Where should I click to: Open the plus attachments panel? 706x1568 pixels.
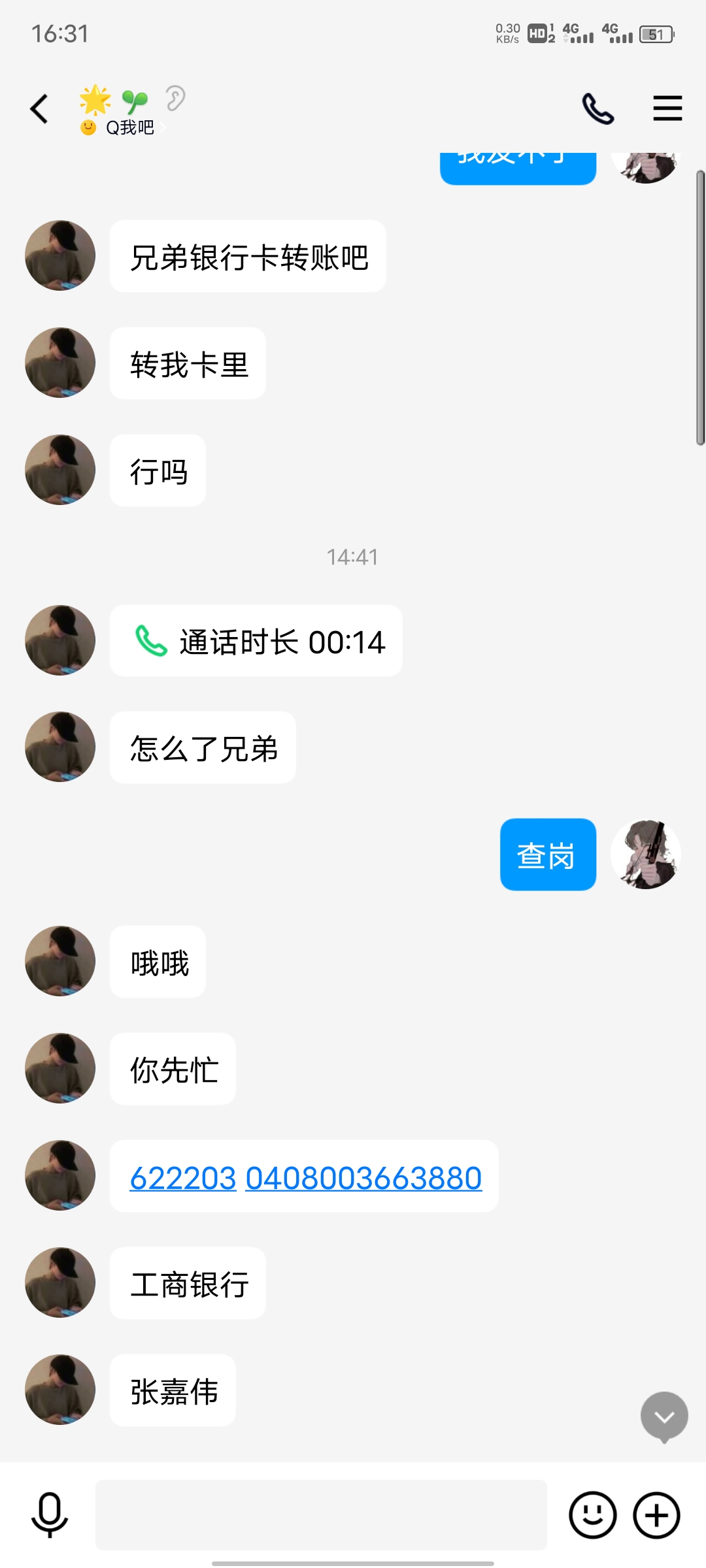pos(656,1515)
